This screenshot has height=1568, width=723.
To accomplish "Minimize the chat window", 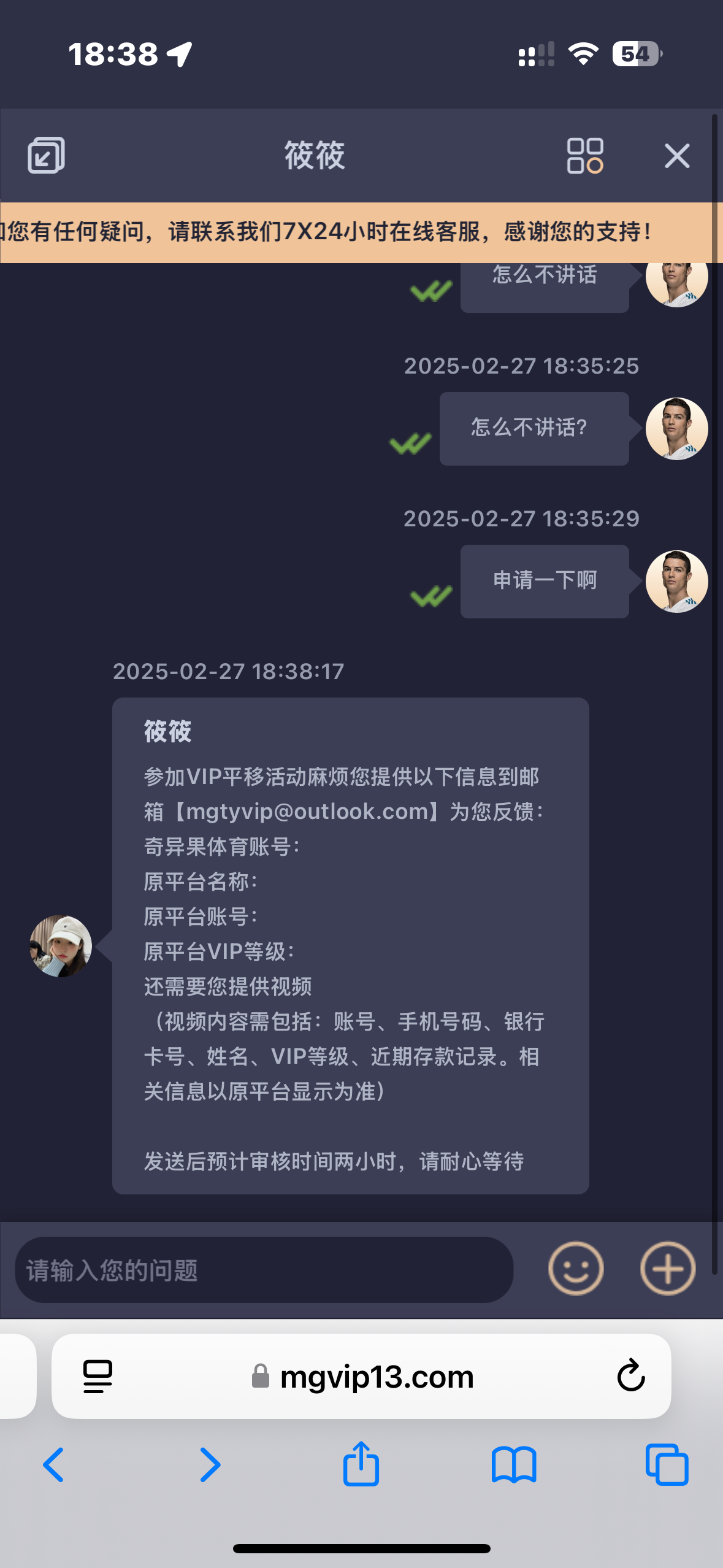I will (46, 155).
